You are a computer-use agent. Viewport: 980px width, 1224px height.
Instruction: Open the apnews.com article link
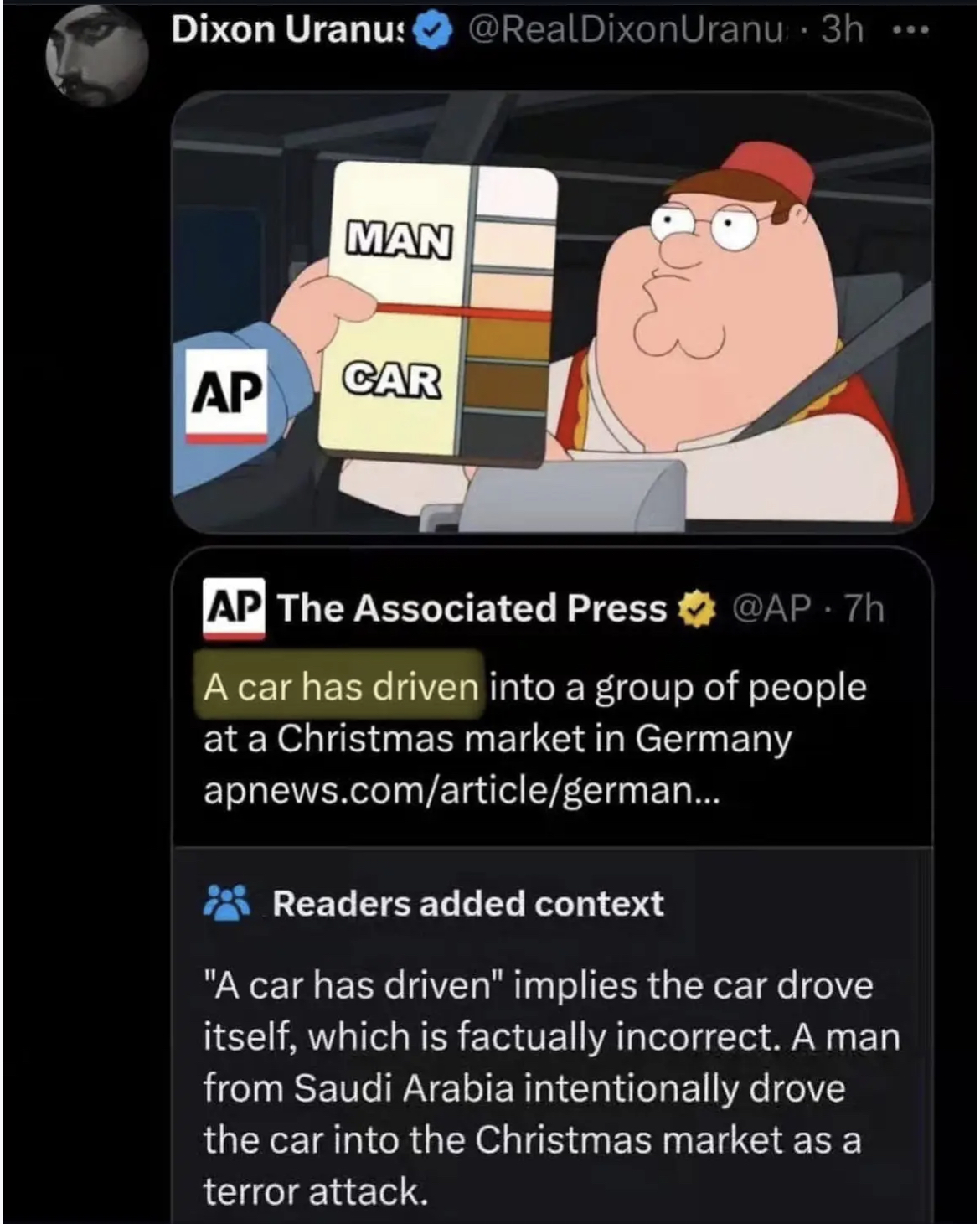tap(461, 790)
